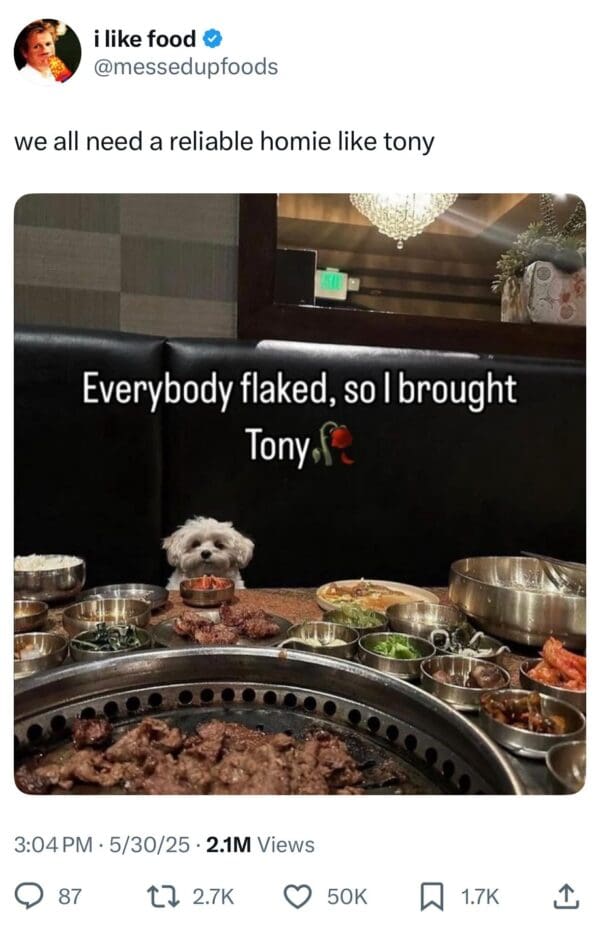Open the @messedupfoods handle link
The width and height of the screenshot is (600, 934).
coord(185,67)
